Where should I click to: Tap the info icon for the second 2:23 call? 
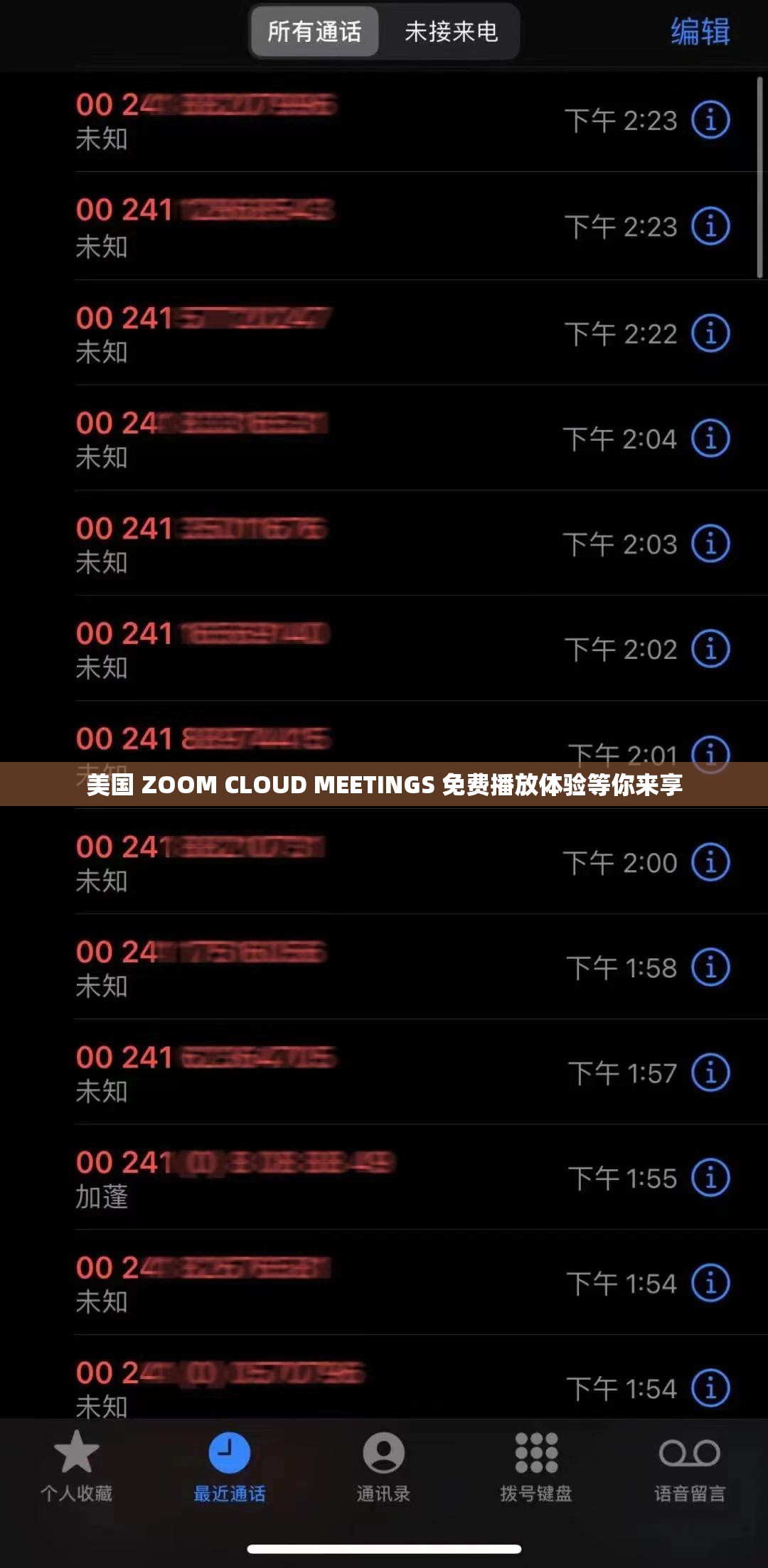[x=710, y=227]
